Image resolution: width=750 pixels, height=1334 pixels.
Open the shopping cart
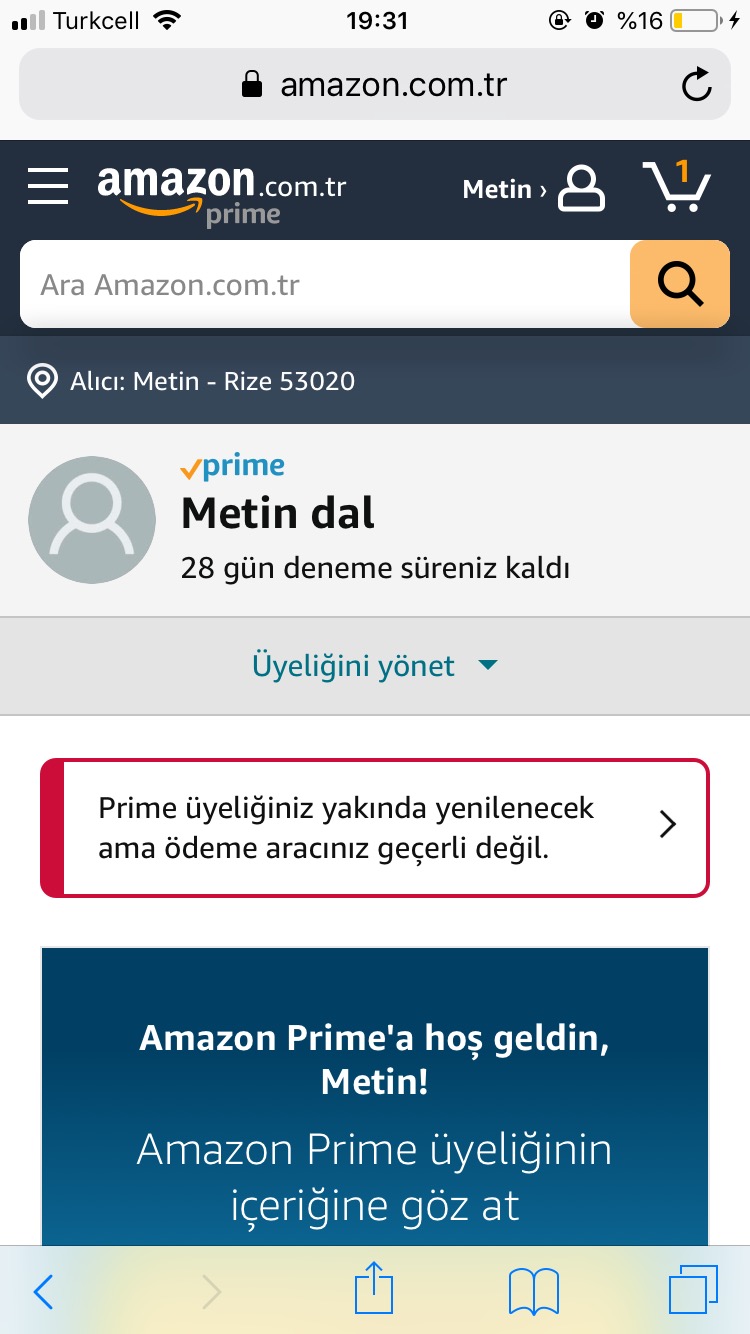[676, 187]
